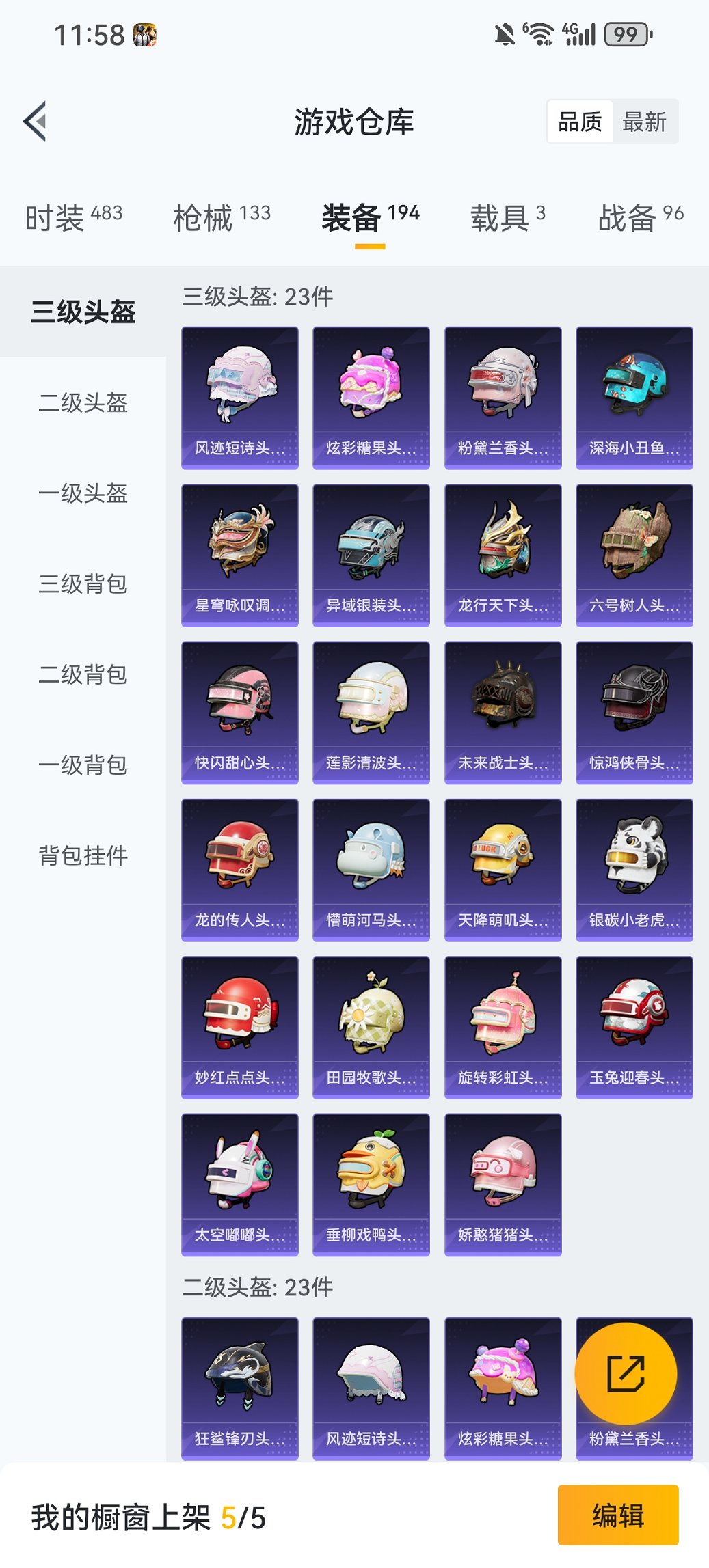The width and height of the screenshot is (709, 1568).
Task: Switch sorting to 最新 mode
Action: pos(646,121)
